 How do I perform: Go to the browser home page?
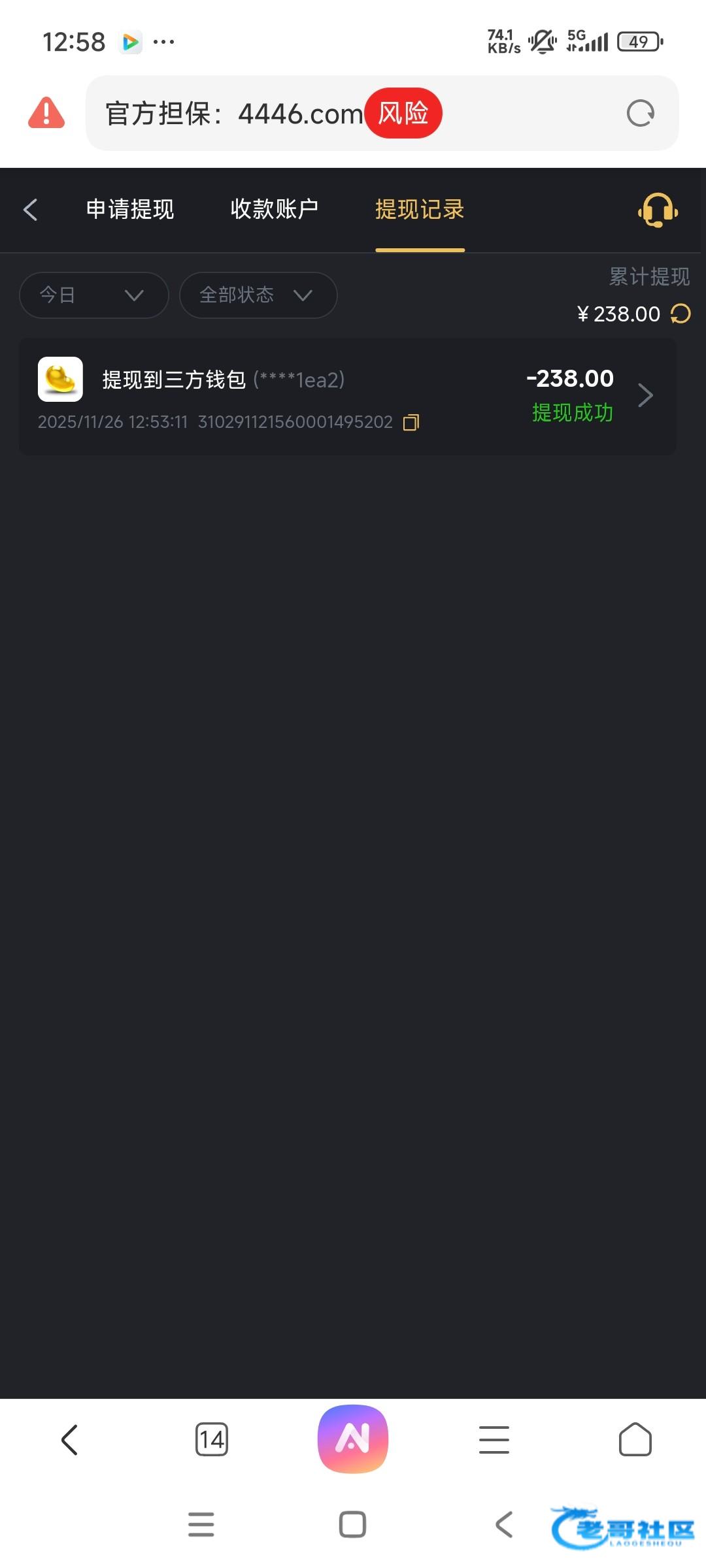click(x=635, y=1440)
